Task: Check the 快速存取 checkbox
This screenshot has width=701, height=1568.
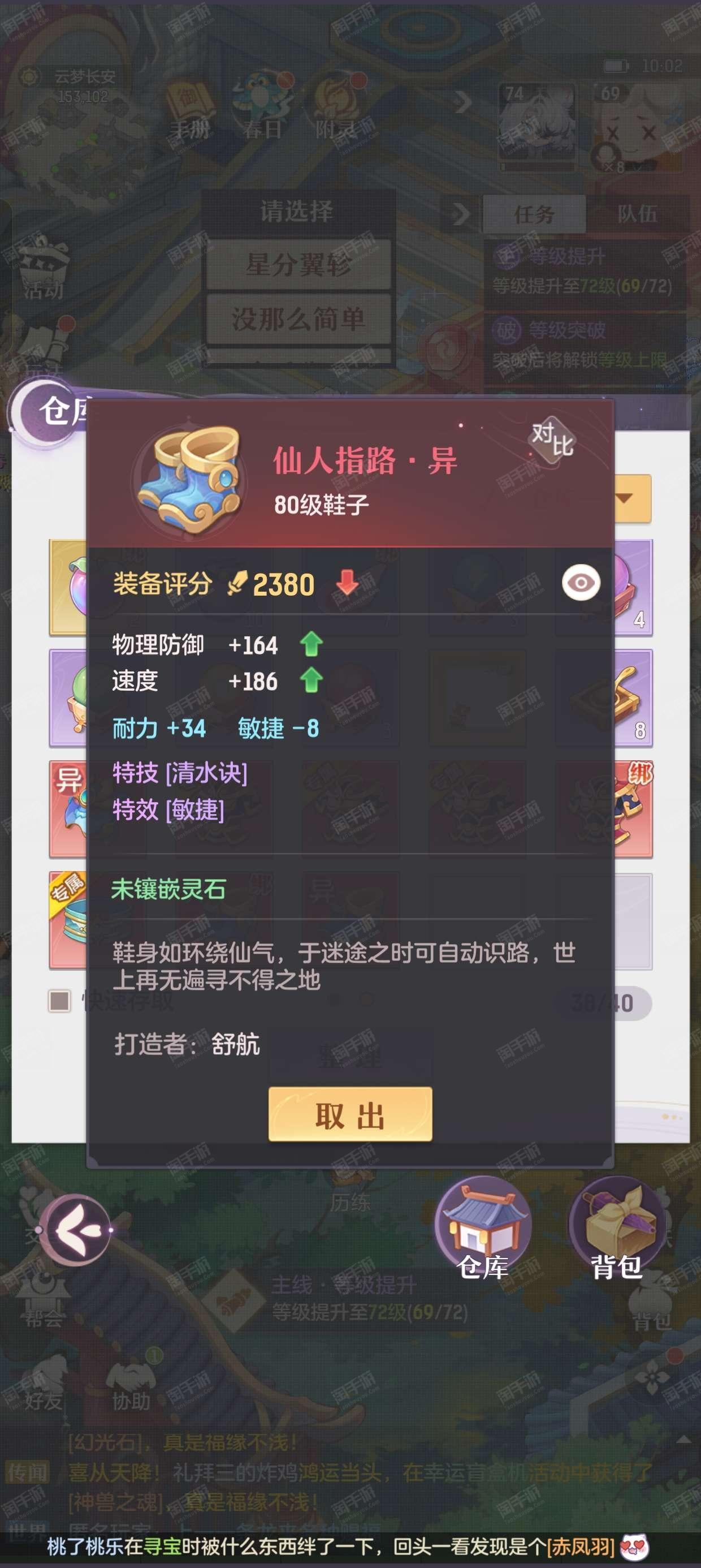Action: coord(59,1001)
